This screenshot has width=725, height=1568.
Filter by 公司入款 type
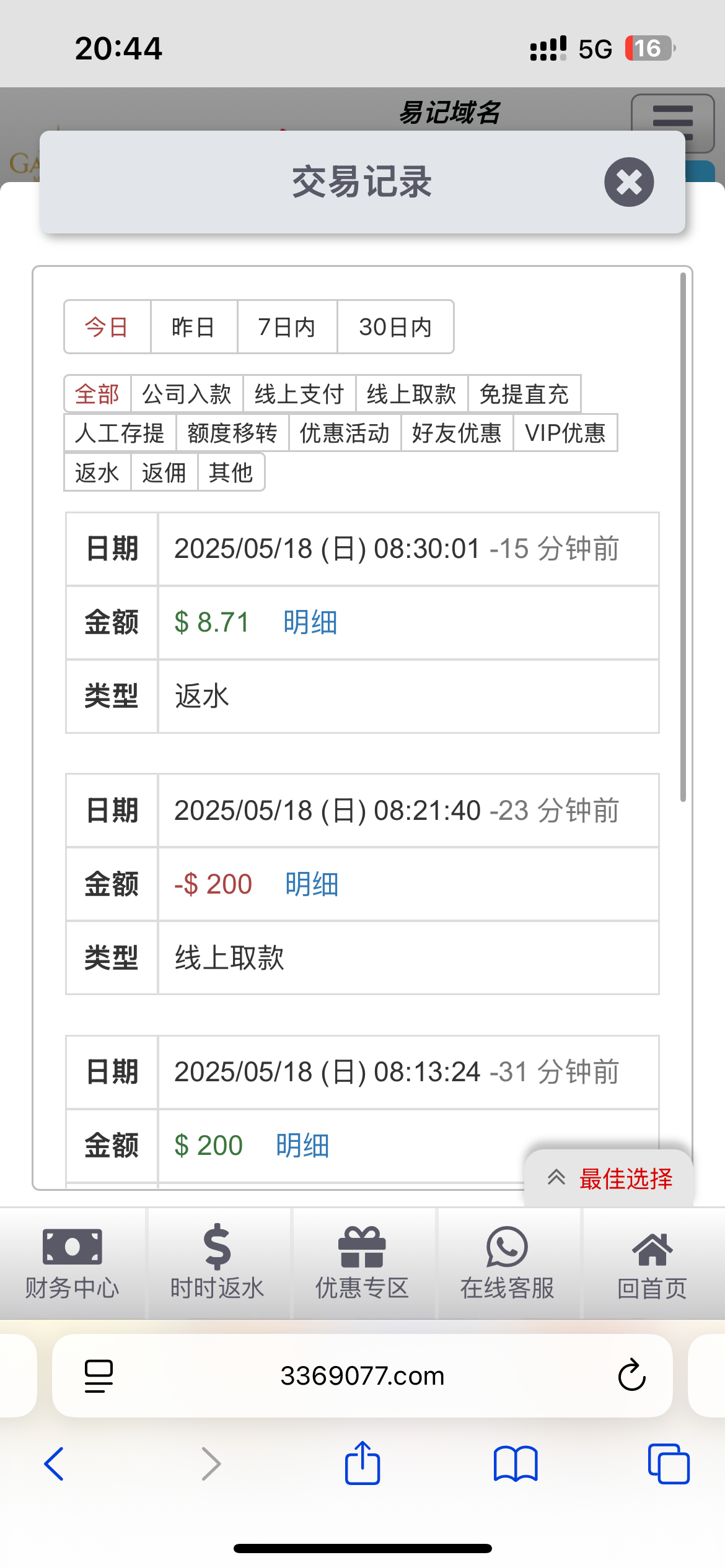pyautogui.click(x=187, y=394)
